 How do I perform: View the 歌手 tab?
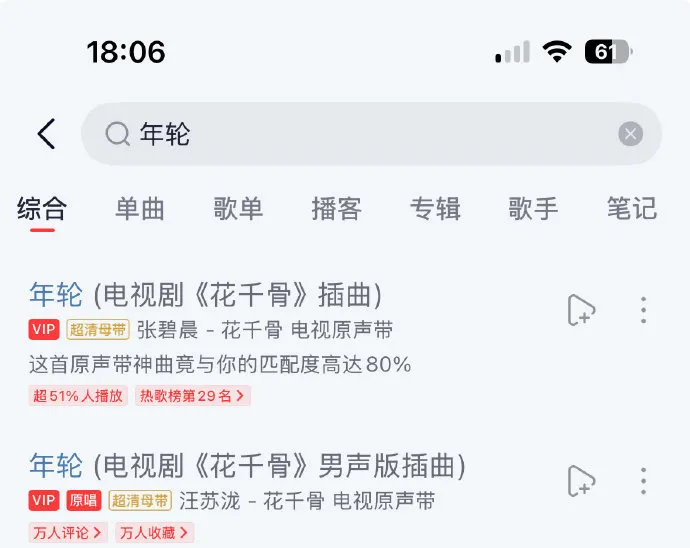533,208
